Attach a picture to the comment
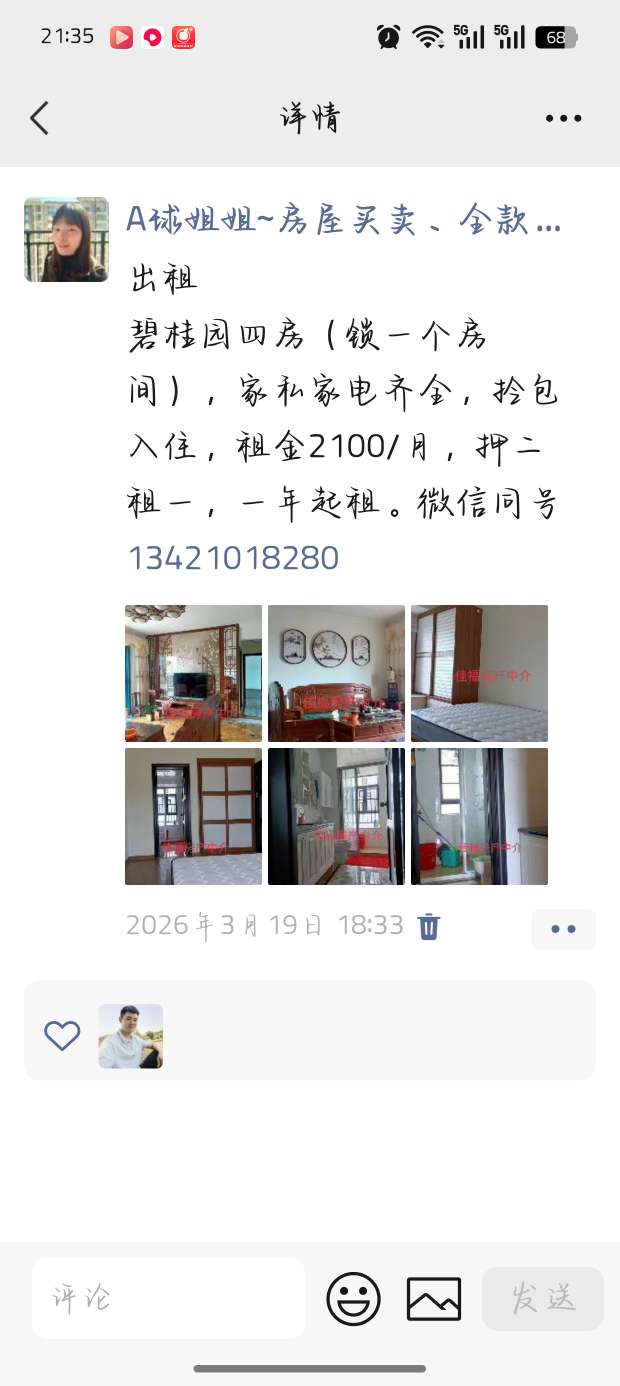The width and height of the screenshot is (620, 1386). [434, 1299]
